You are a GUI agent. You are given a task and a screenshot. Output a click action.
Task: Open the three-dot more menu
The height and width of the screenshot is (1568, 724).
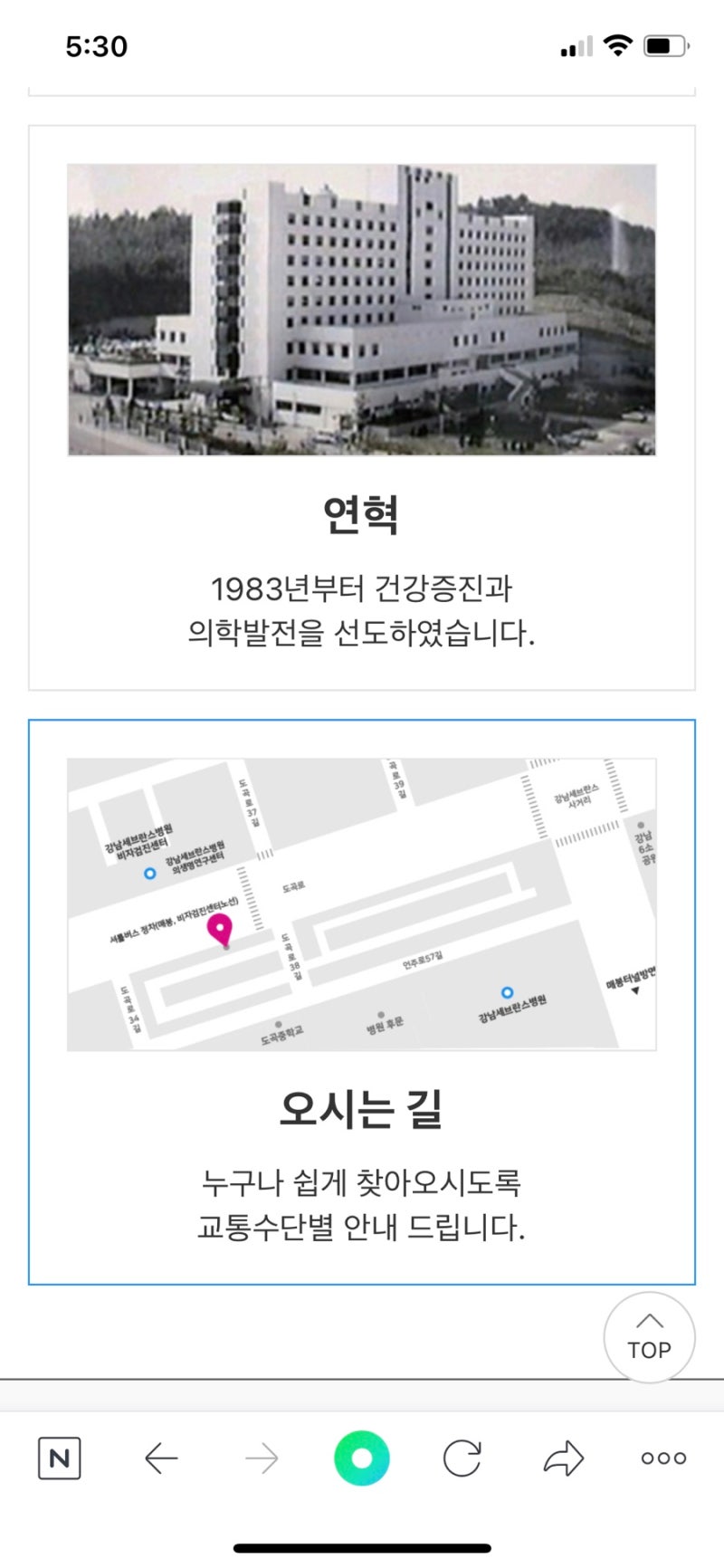pyautogui.click(x=663, y=1458)
